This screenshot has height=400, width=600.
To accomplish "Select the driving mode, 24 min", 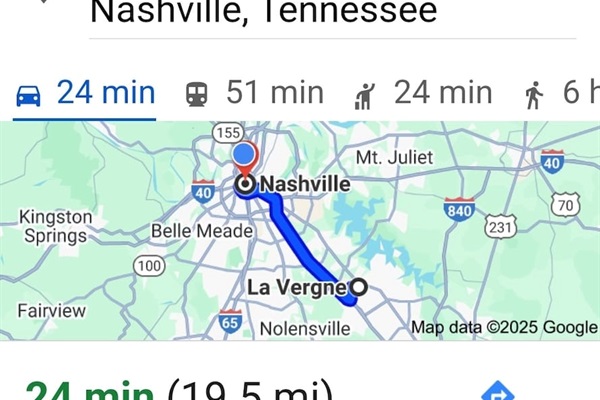I will (x=86, y=93).
